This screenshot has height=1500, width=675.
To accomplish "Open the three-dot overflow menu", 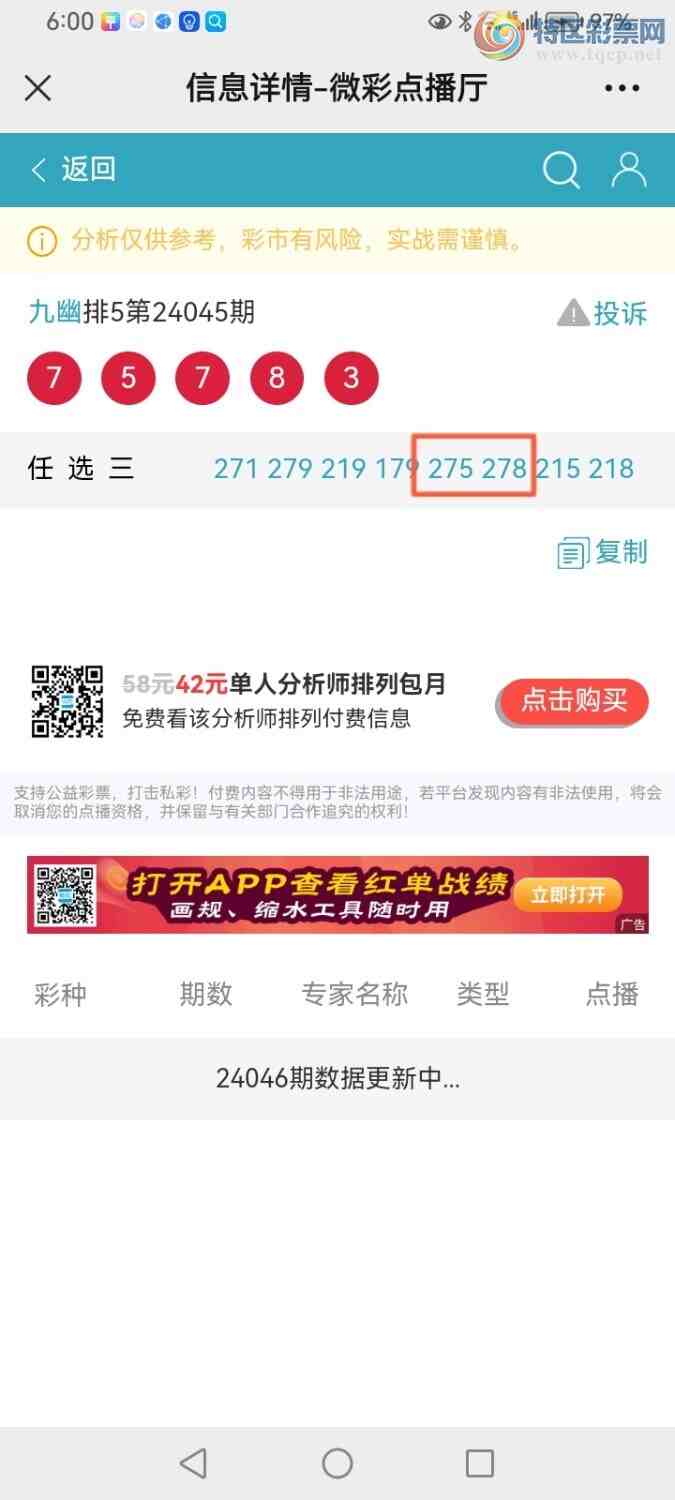I will [x=621, y=88].
